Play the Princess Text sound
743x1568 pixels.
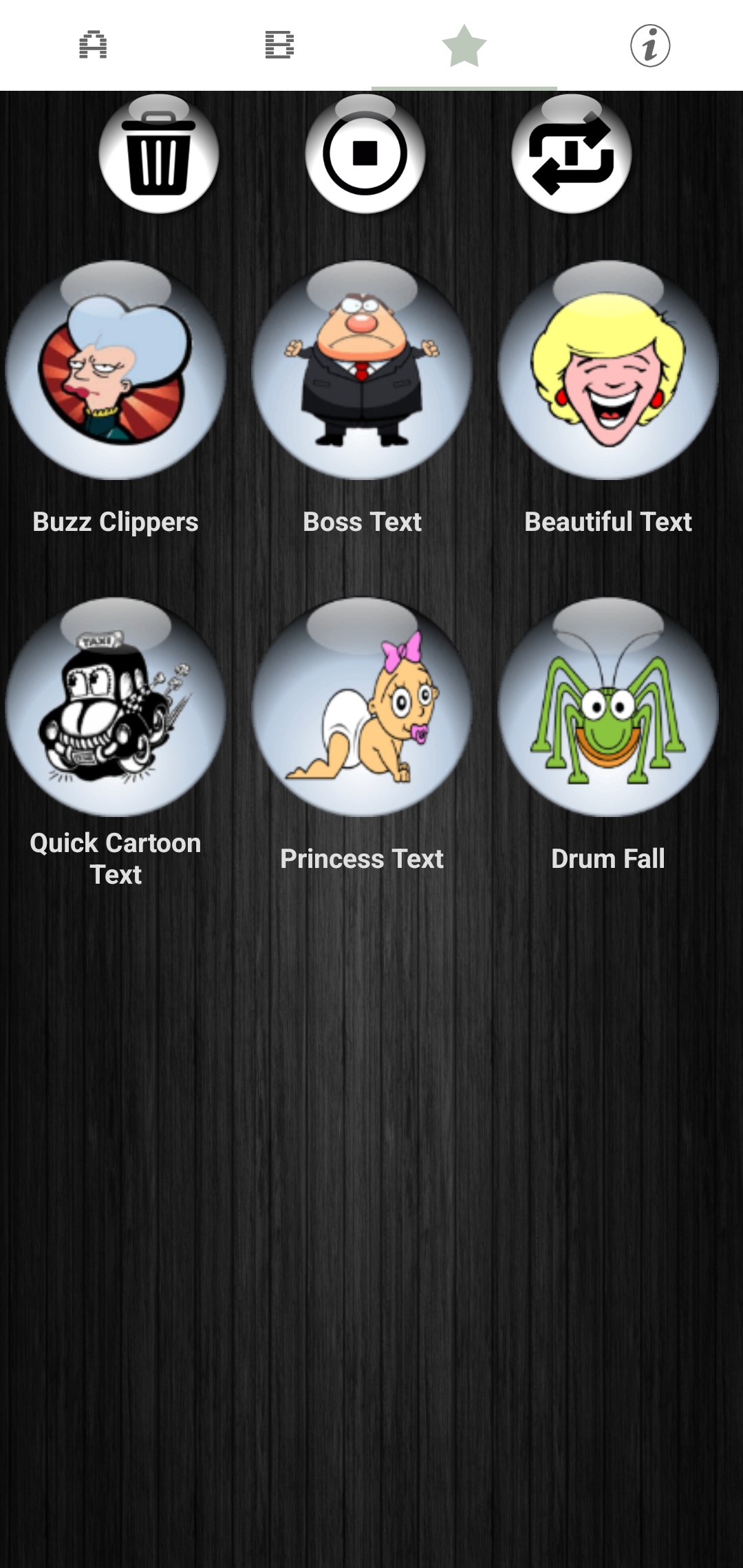coord(362,707)
